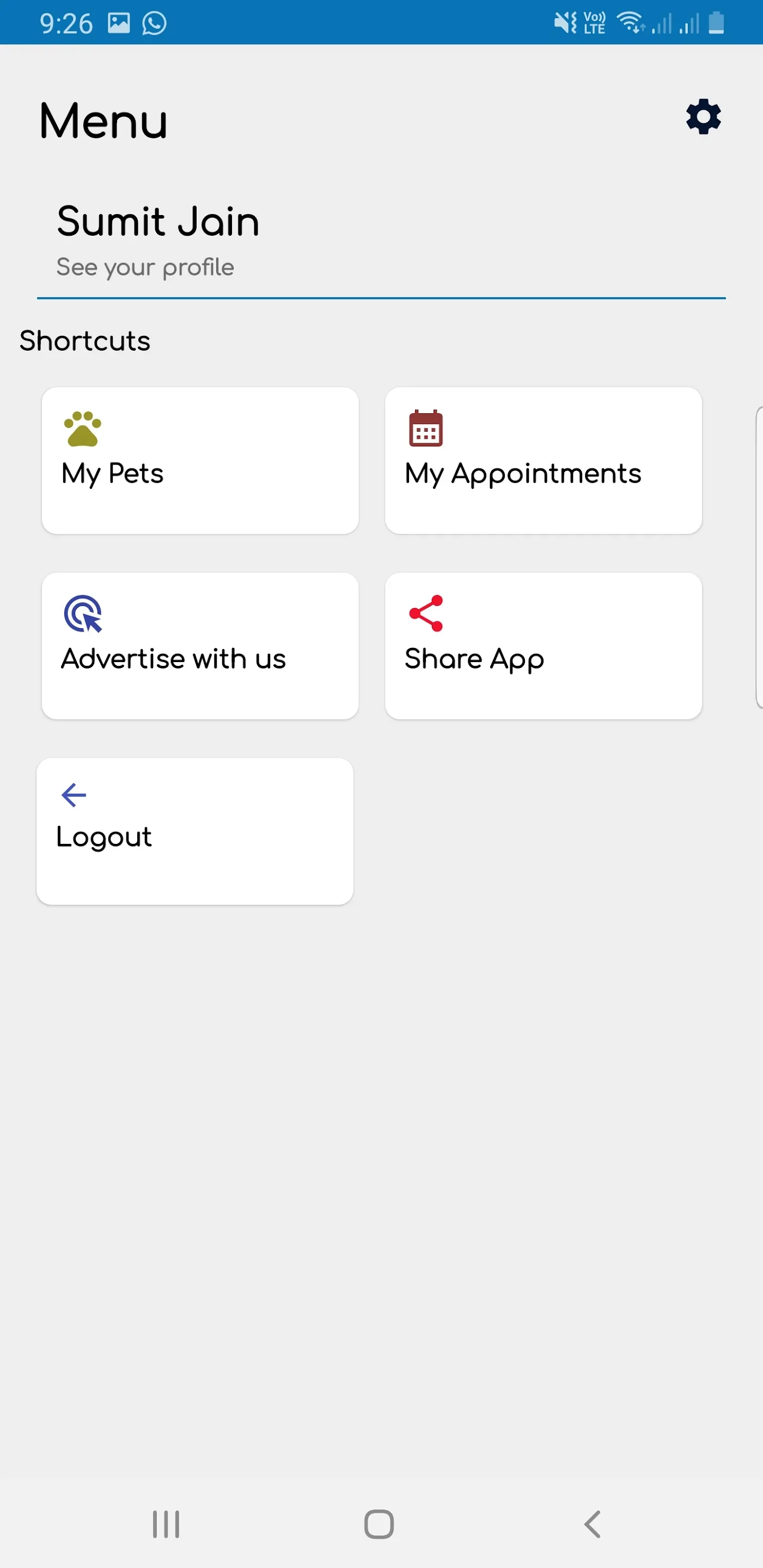
Task: Log out of the account
Action: coord(195,831)
